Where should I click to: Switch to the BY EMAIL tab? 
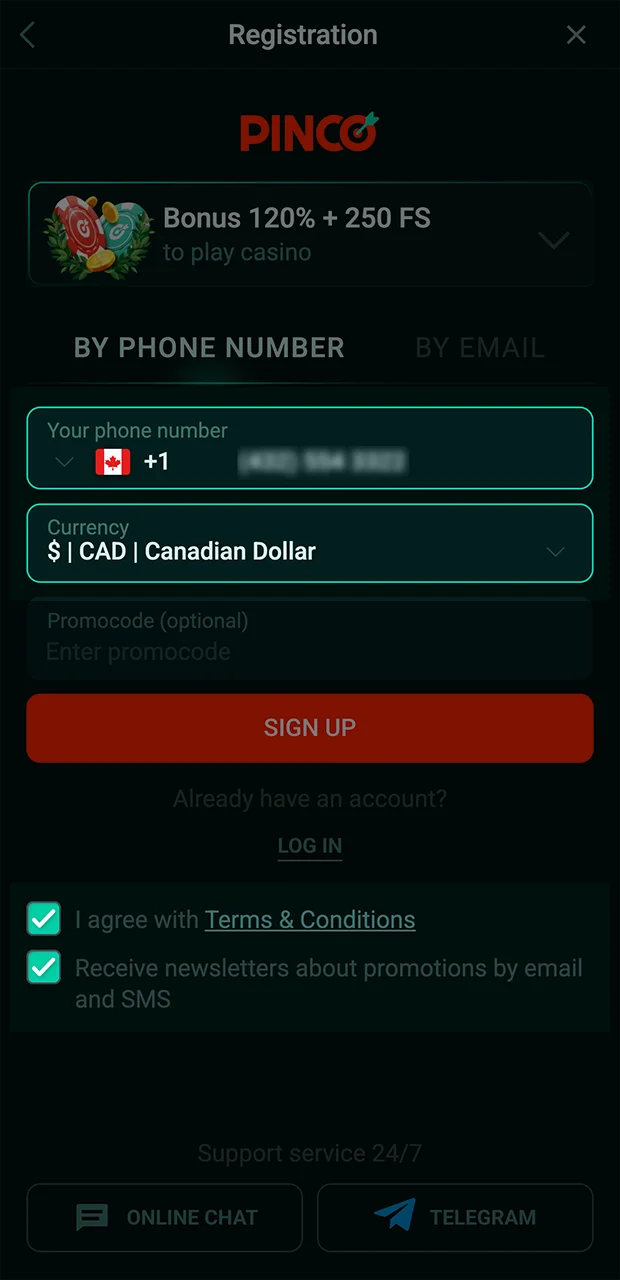tap(480, 348)
